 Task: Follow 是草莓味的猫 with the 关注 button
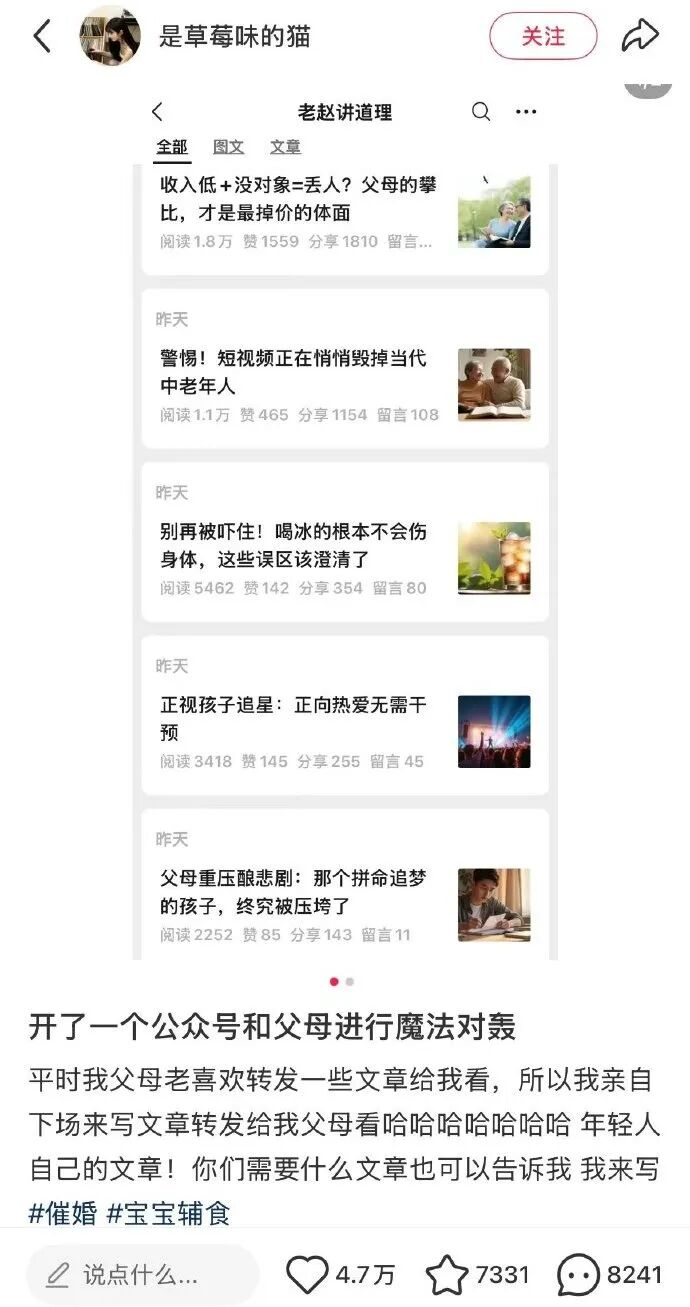543,37
